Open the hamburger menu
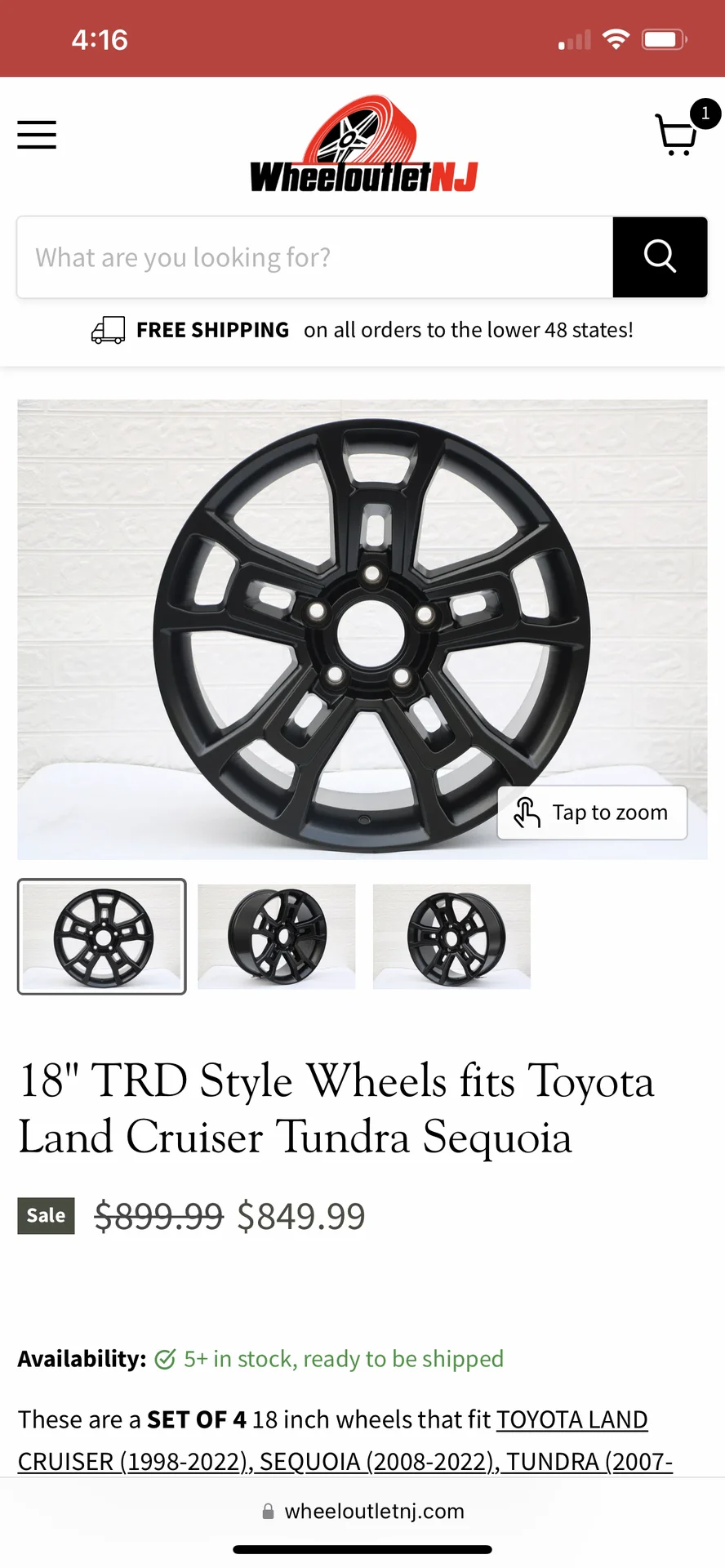The width and height of the screenshot is (725, 1568). pyautogui.click(x=37, y=135)
